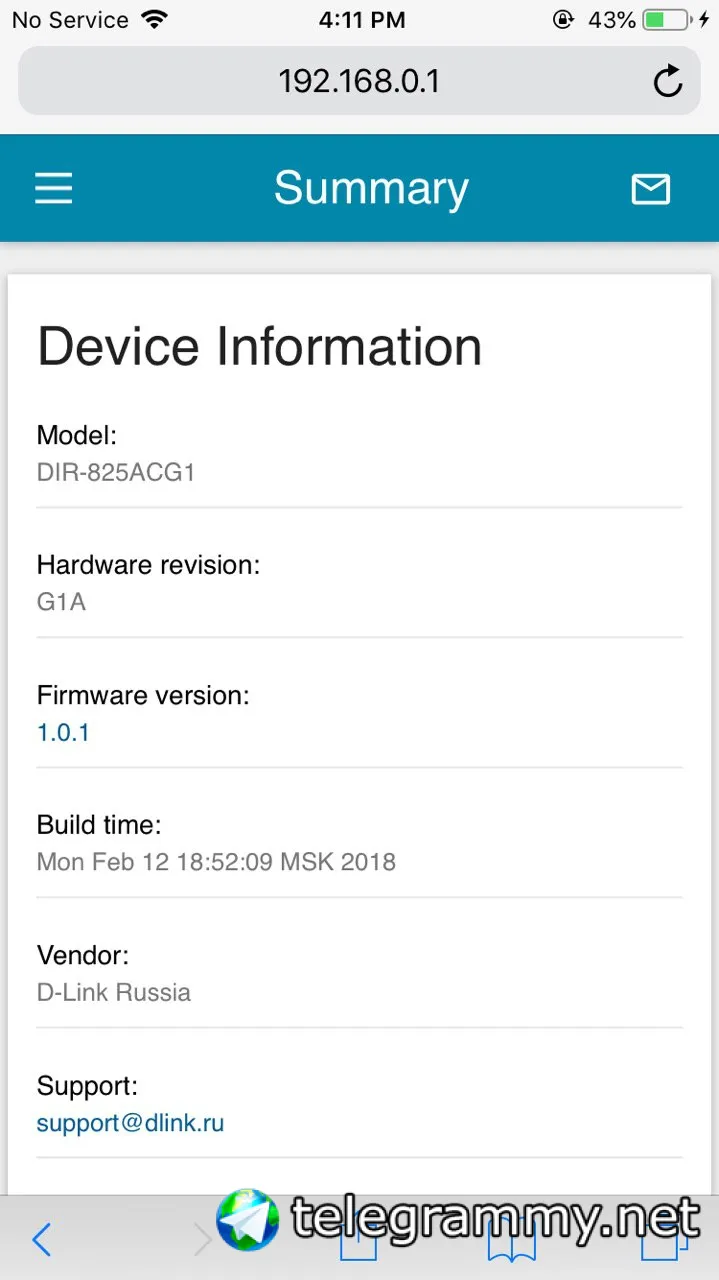
Task: Open the hamburger menu
Action: coord(53,188)
